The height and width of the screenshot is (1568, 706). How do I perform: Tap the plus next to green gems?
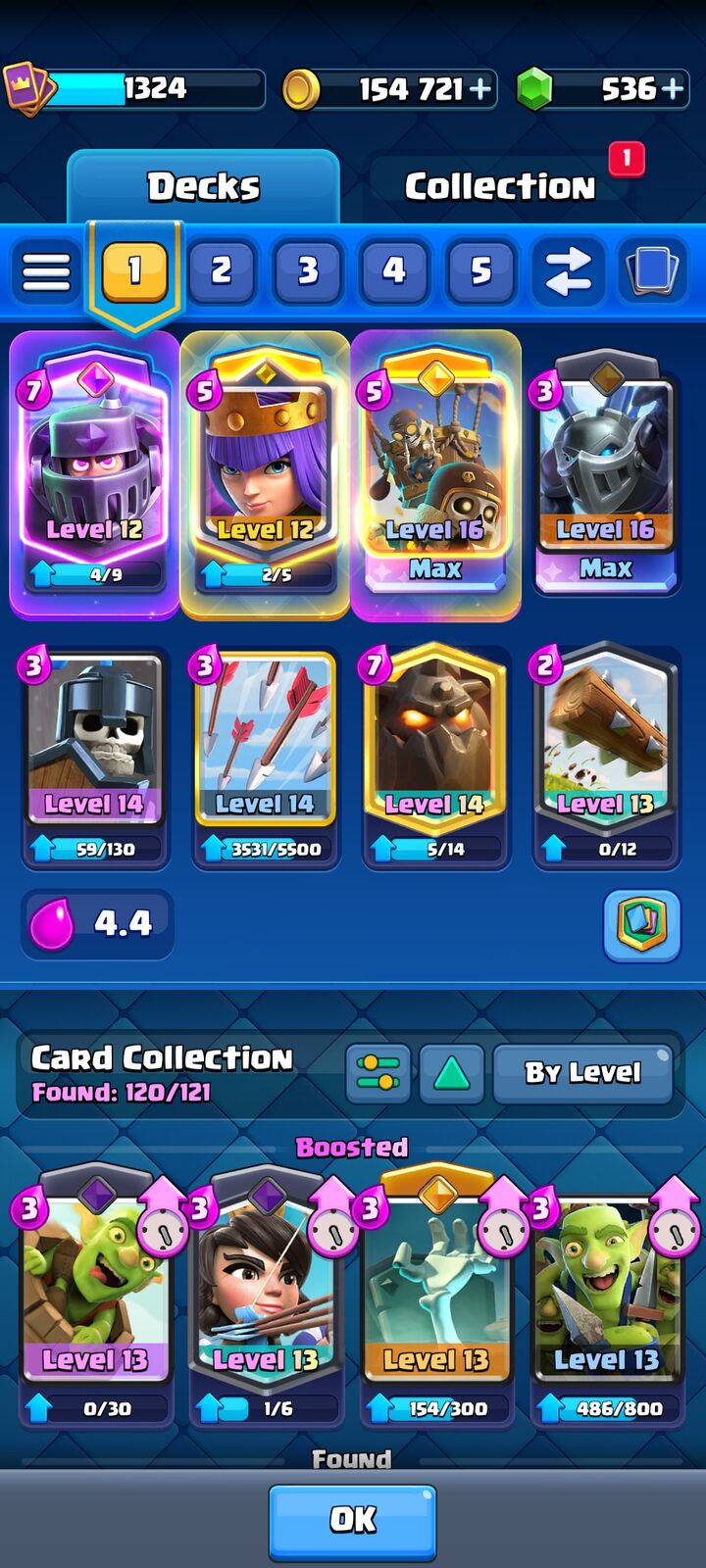point(673,89)
